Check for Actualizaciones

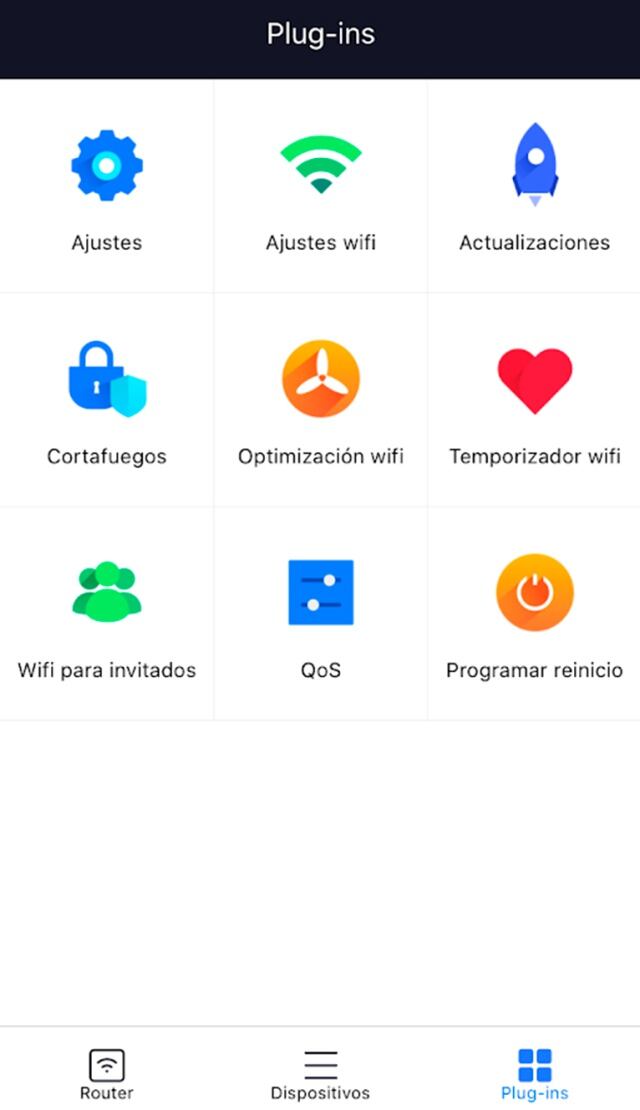534,187
